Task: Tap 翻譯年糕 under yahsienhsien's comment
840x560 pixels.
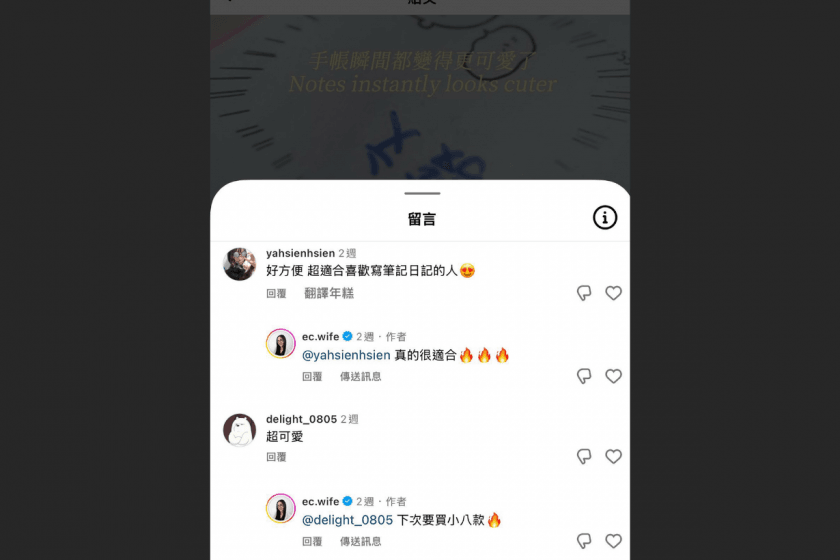Action: click(329, 294)
